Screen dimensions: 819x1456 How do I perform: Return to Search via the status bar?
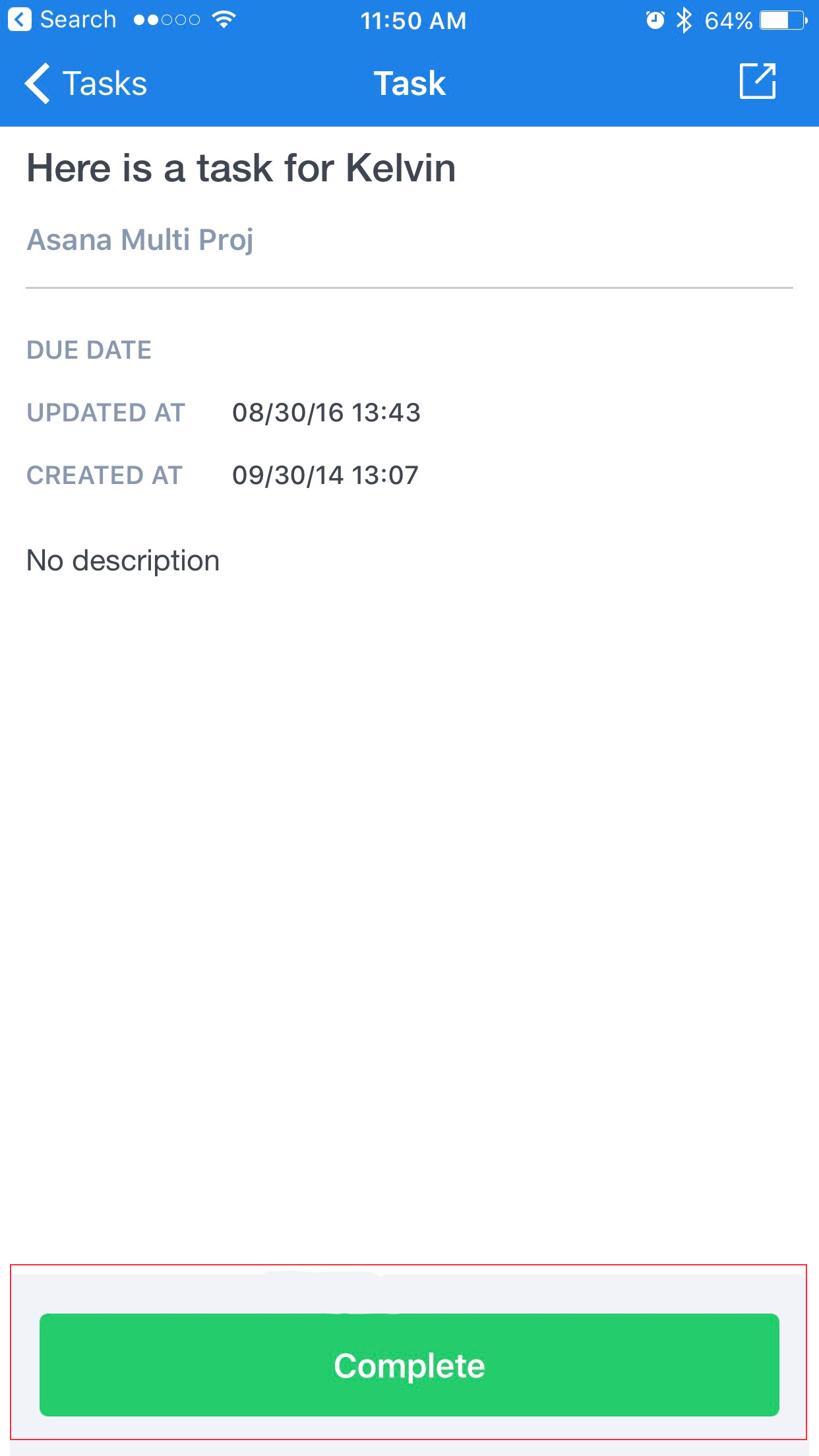pyautogui.click(x=63, y=20)
